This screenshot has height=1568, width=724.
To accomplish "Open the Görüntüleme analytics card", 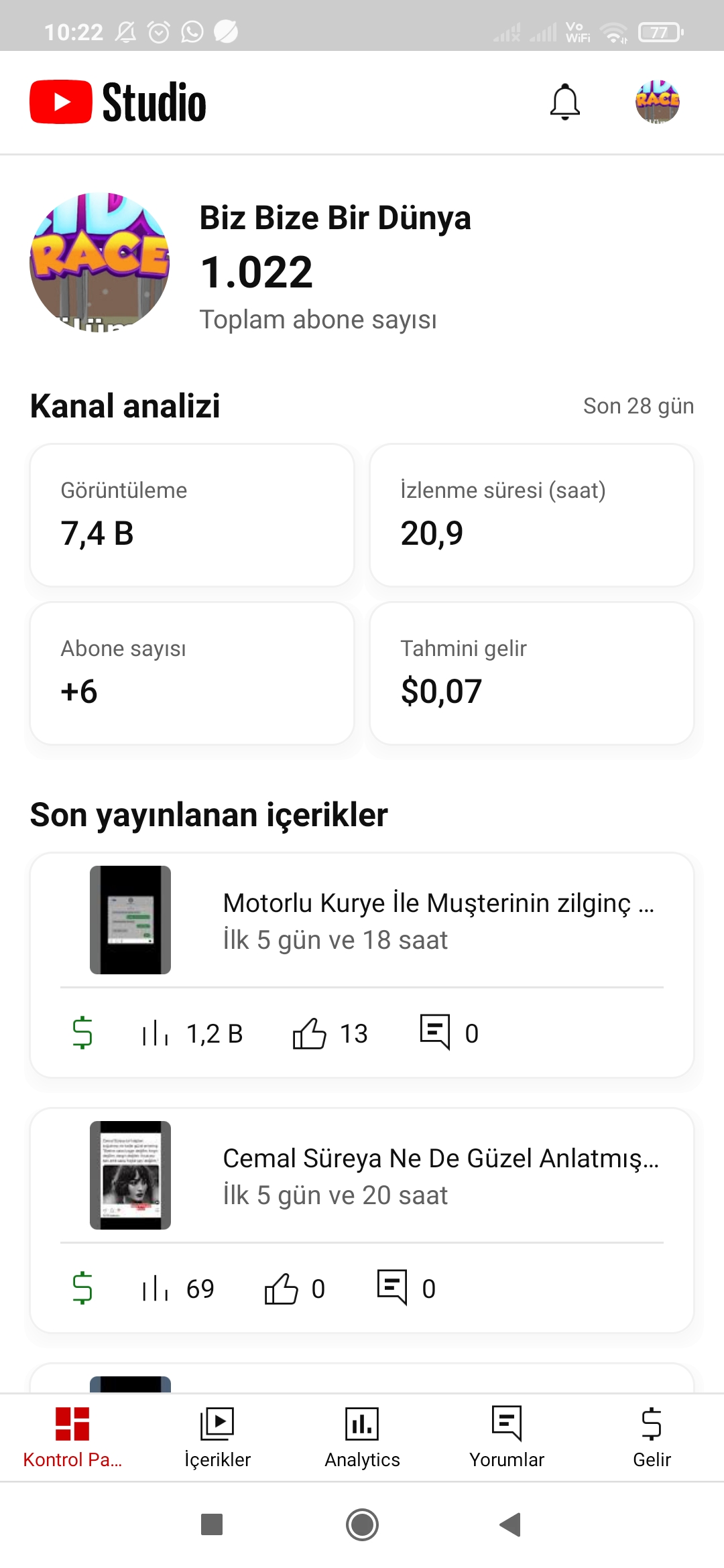I will pyautogui.click(x=192, y=515).
